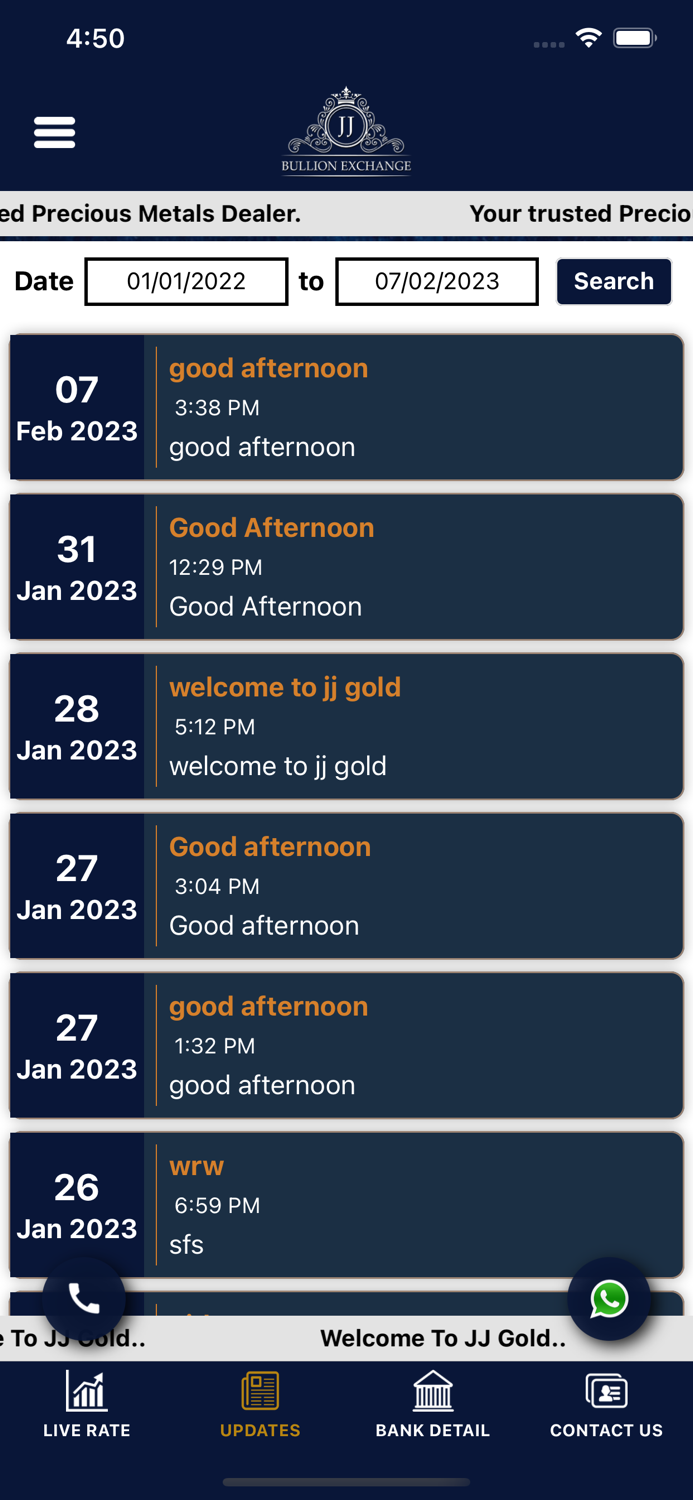Open the hamburger drawer menu
This screenshot has width=693, height=1500.
click(x=54, y=132)
